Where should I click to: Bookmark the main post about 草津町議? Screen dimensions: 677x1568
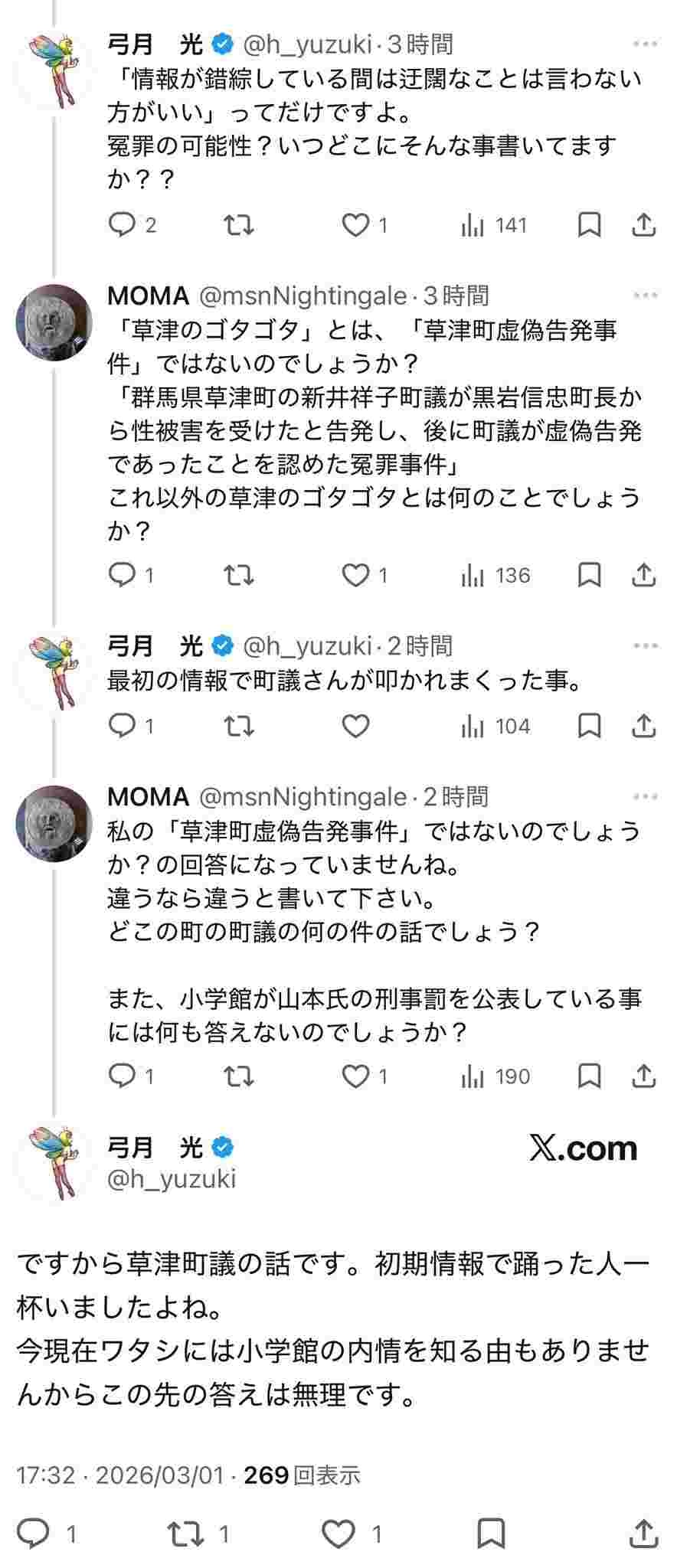[490, 1534]
